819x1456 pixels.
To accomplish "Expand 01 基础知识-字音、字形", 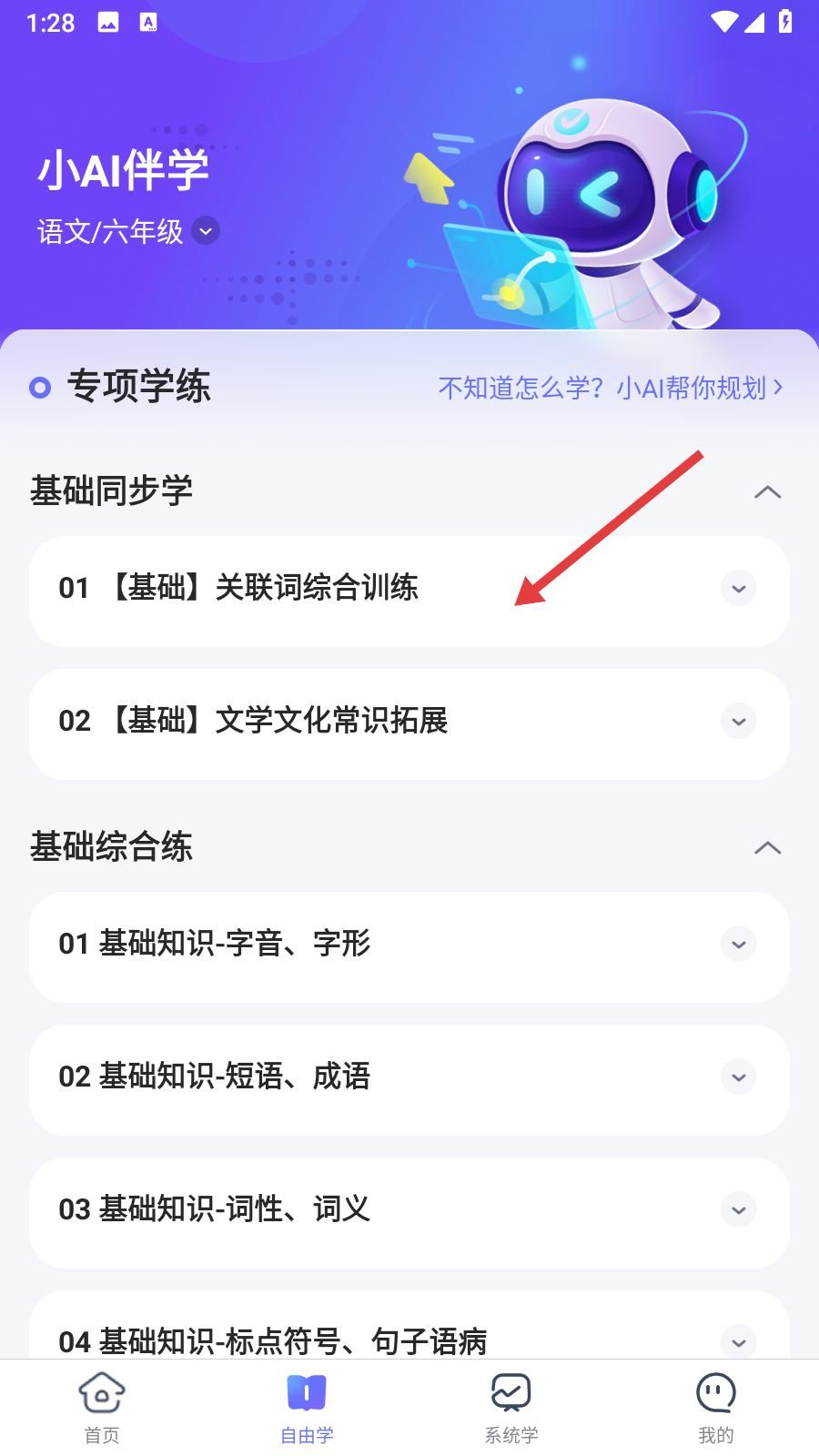I will pos(738,945).
